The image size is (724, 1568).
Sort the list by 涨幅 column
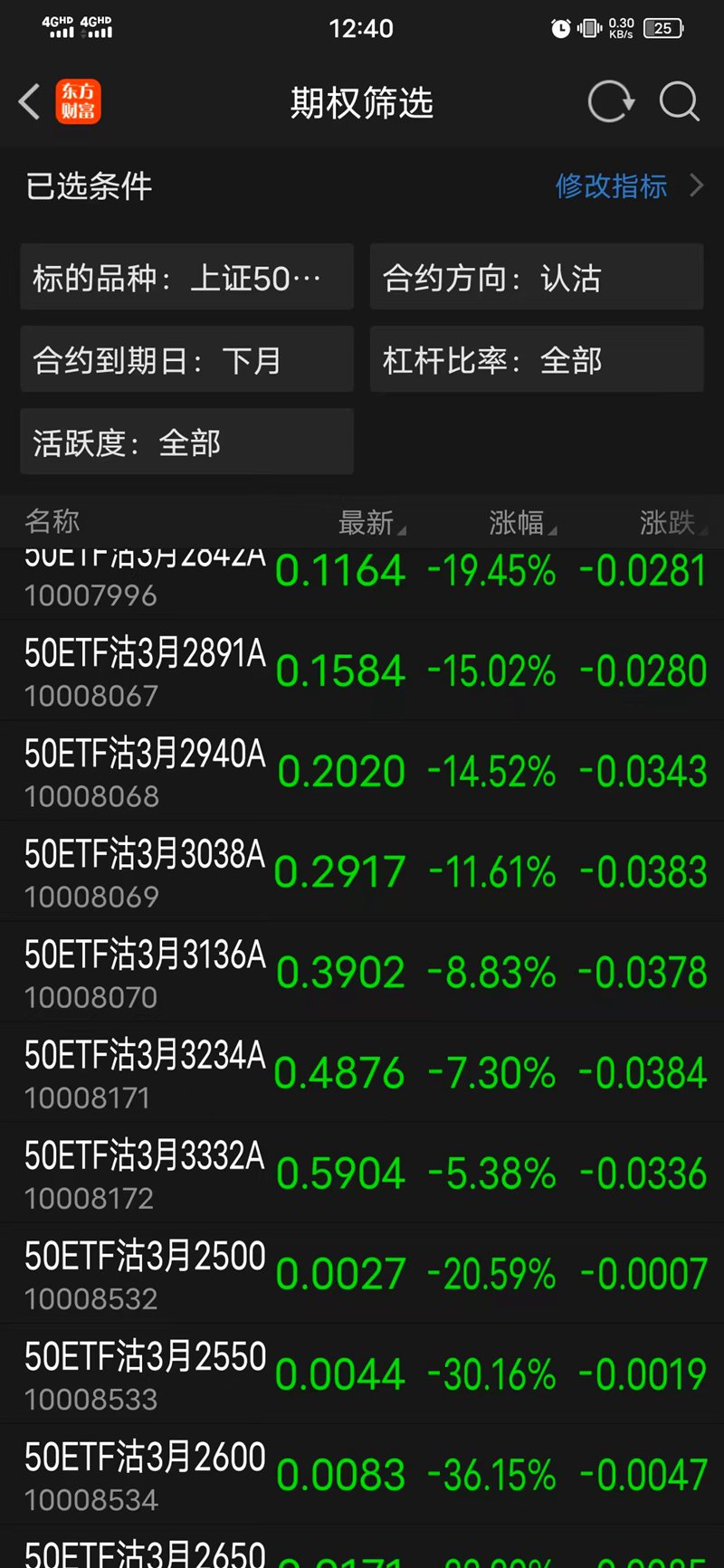coord(520,522)
